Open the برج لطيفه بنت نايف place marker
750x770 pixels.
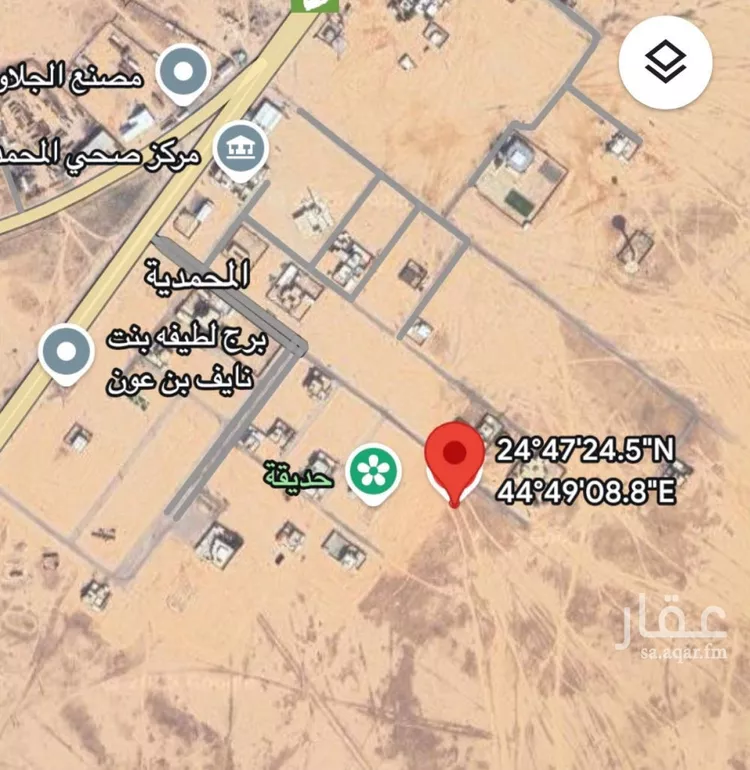click(66, 354)
